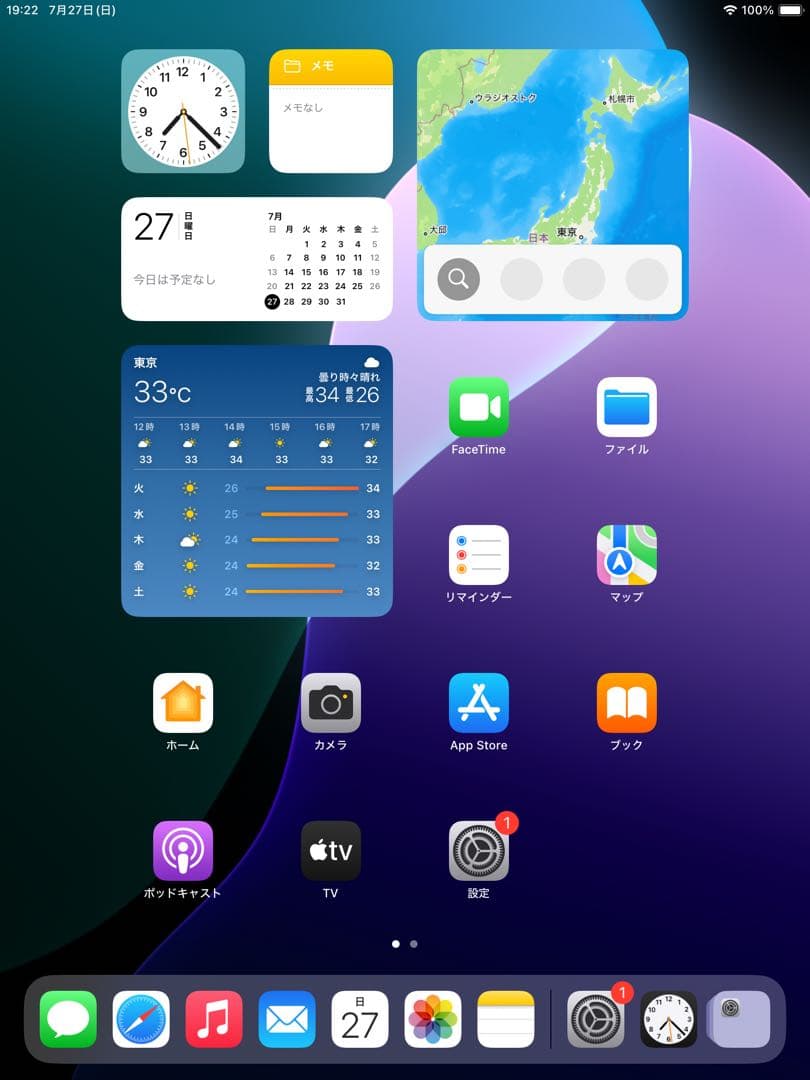Open the マップ app icon
The width and height of the screenshot is (810, 1080).
626,555
